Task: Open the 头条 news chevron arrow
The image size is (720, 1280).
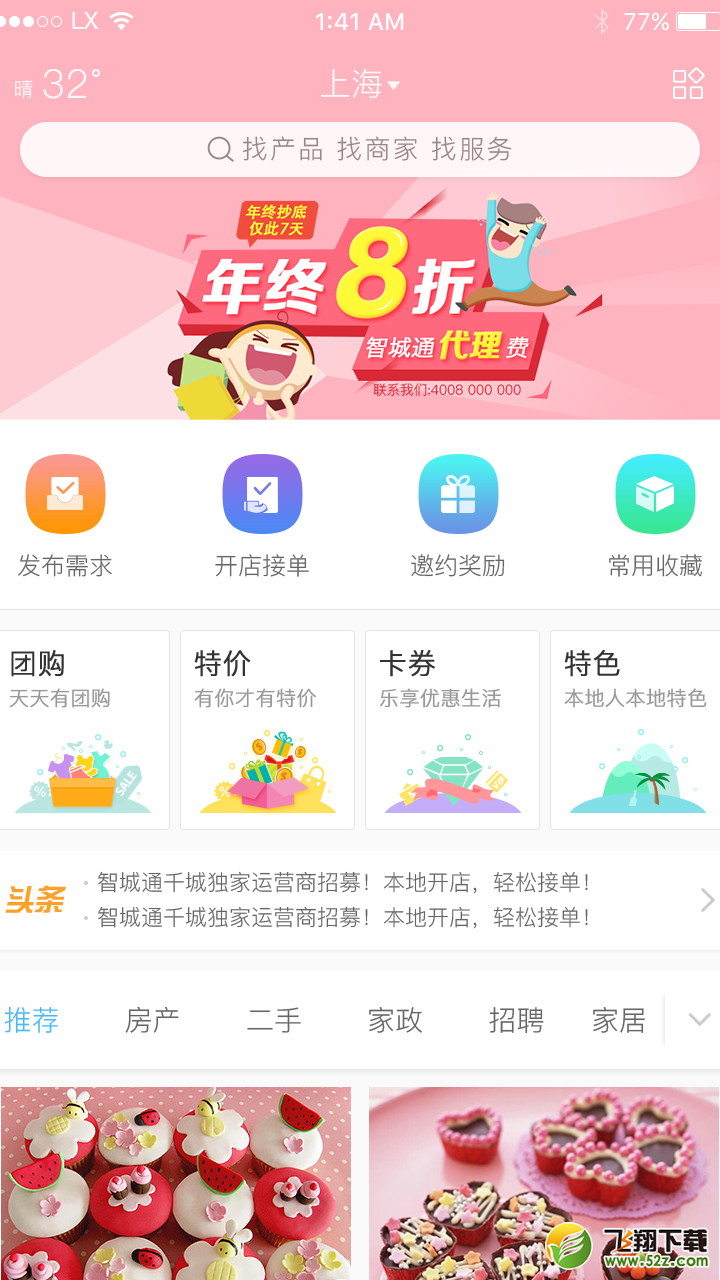Action: (707, 900)
